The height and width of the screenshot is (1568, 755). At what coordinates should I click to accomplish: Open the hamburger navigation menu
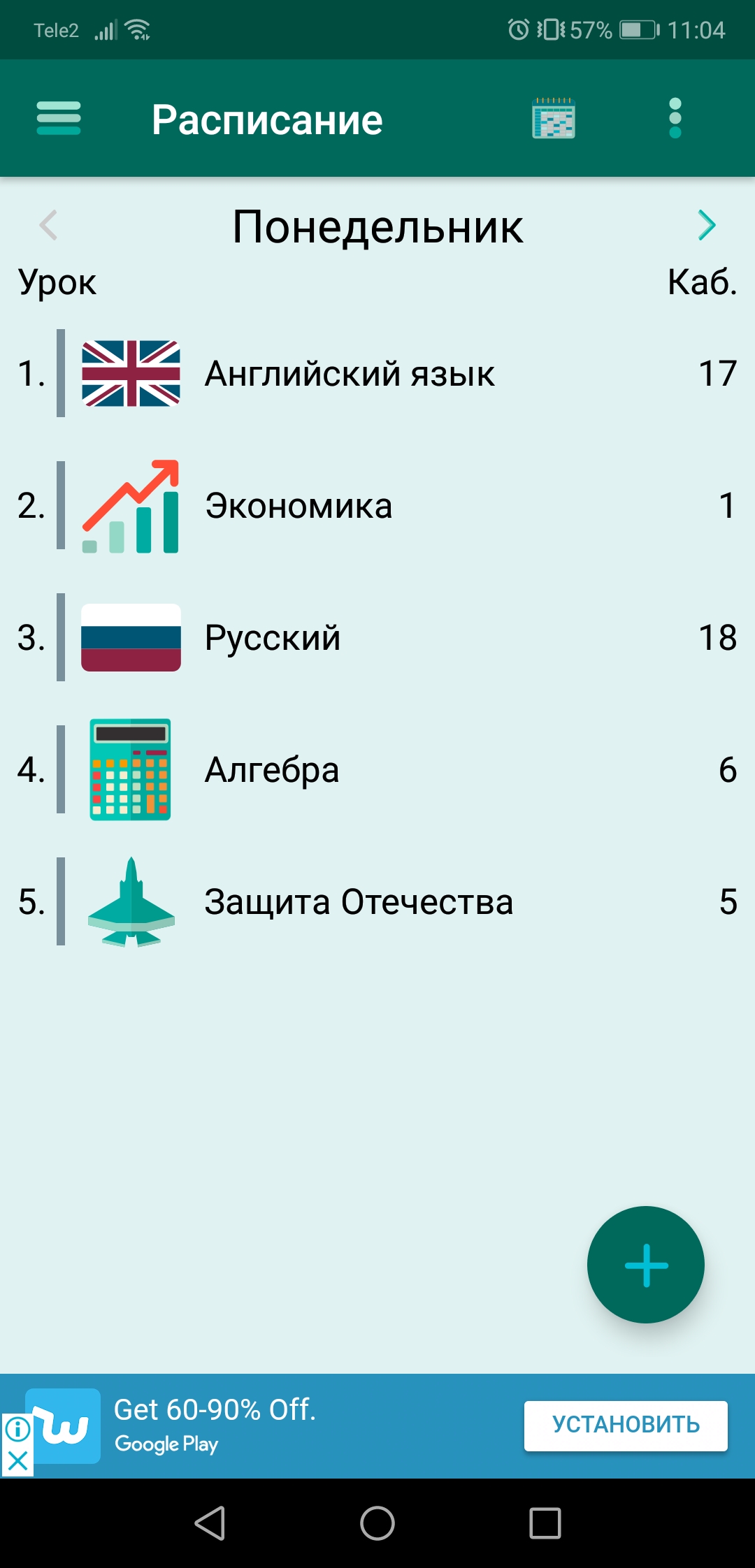tap(59, 118)
